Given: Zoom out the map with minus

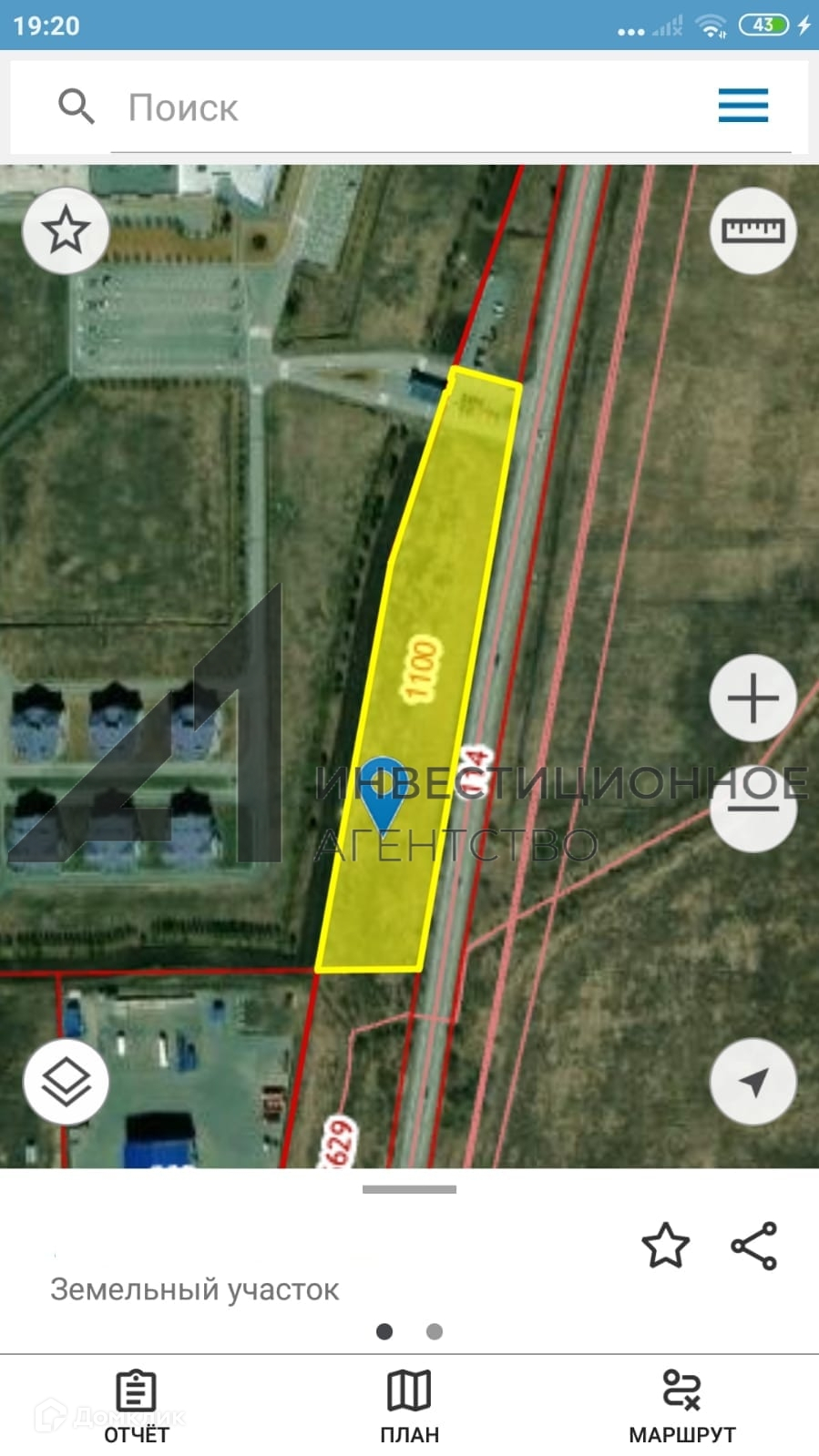Looking at the screenshot, I should (752, 809).
